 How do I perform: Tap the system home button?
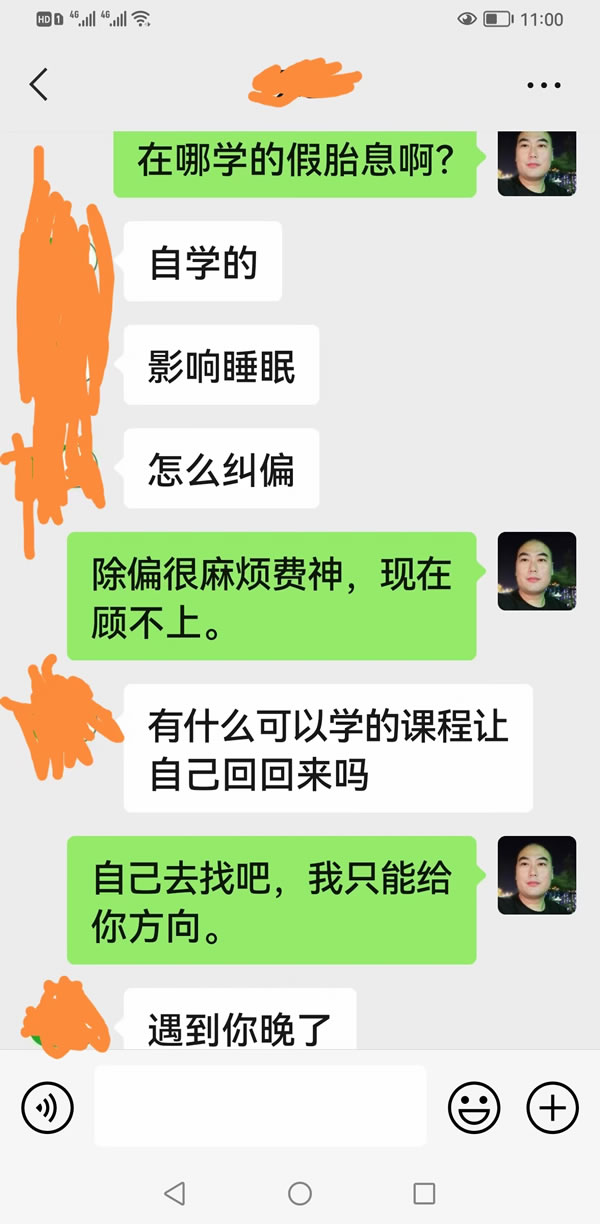pos(299,1193)
